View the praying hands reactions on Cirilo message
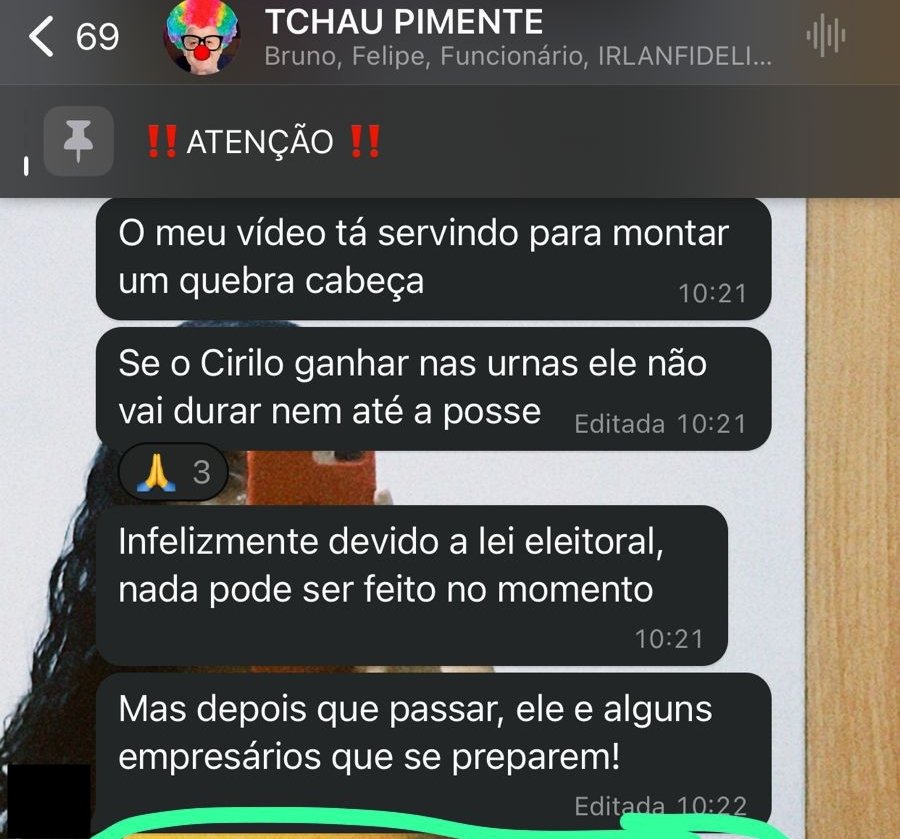900x839 pixels. pyautogui.click(x=174, y=470)
